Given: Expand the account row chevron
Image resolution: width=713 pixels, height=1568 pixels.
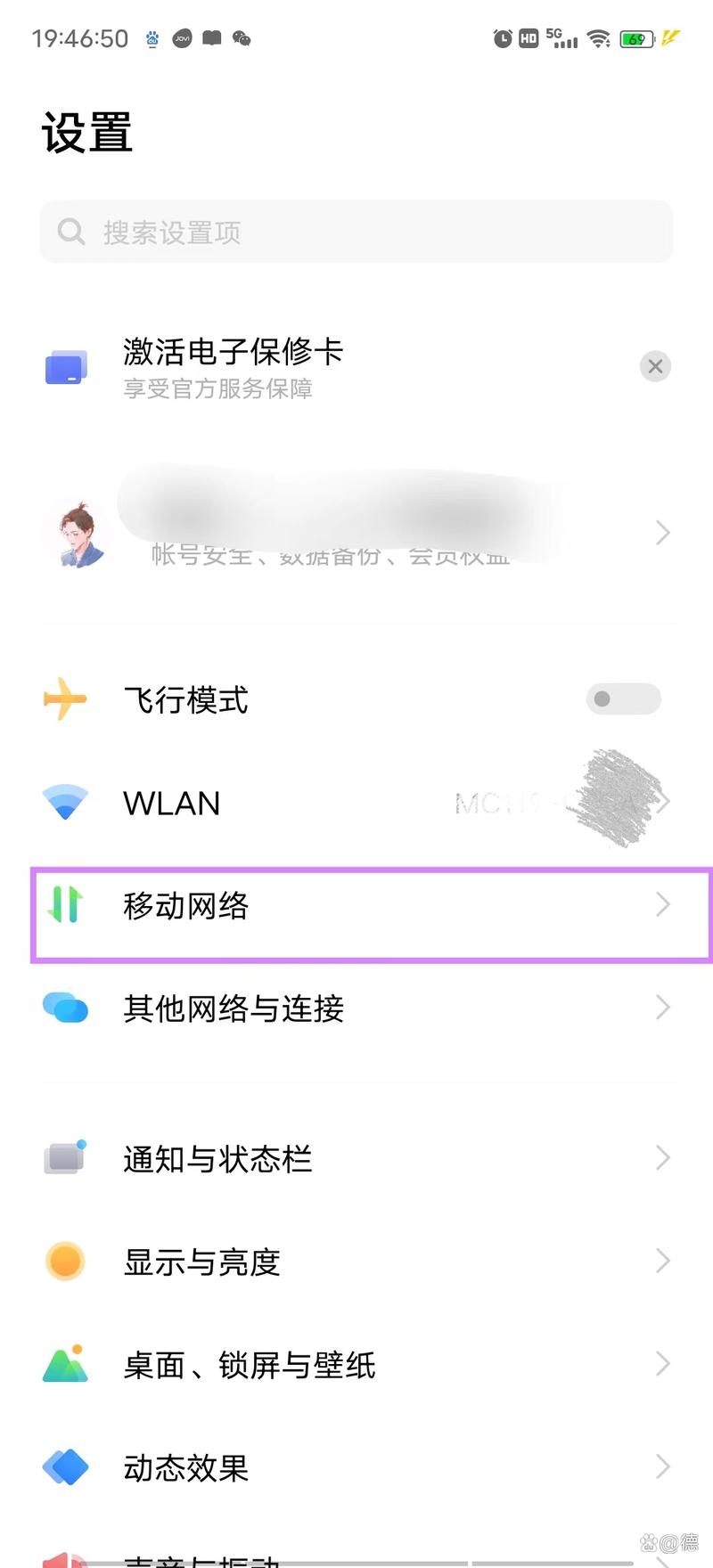Looking at the screenshot, I should 664,533.
